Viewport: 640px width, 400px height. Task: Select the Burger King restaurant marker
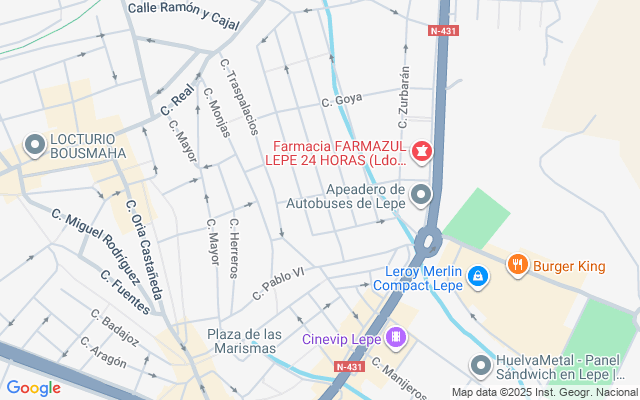pyautogui.click(x=517, y=265)
